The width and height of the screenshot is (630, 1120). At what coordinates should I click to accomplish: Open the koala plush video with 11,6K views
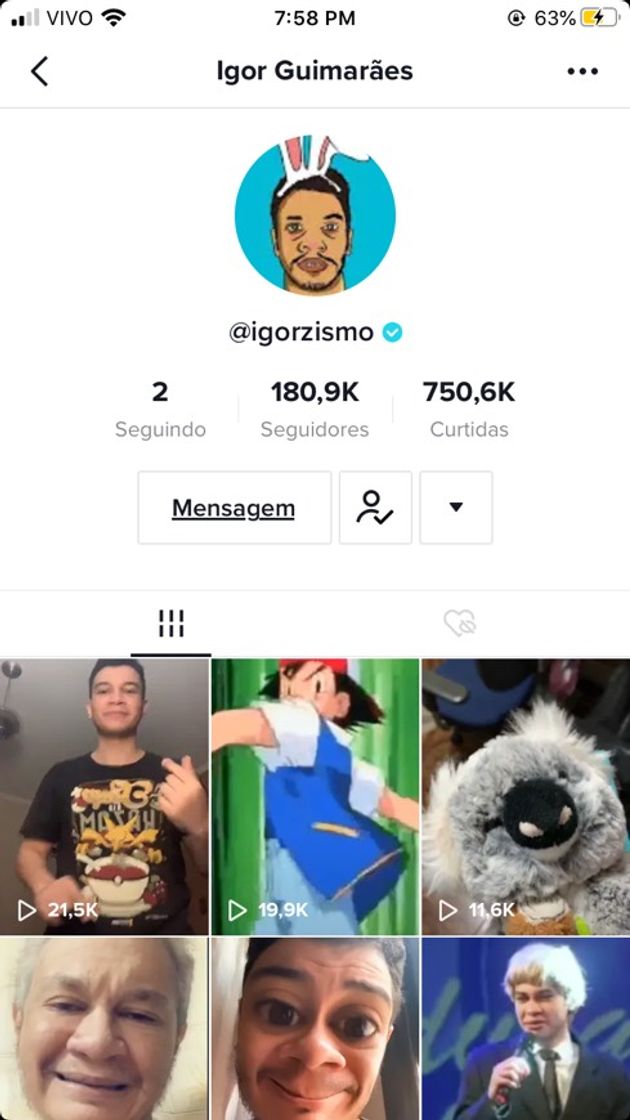525,796
